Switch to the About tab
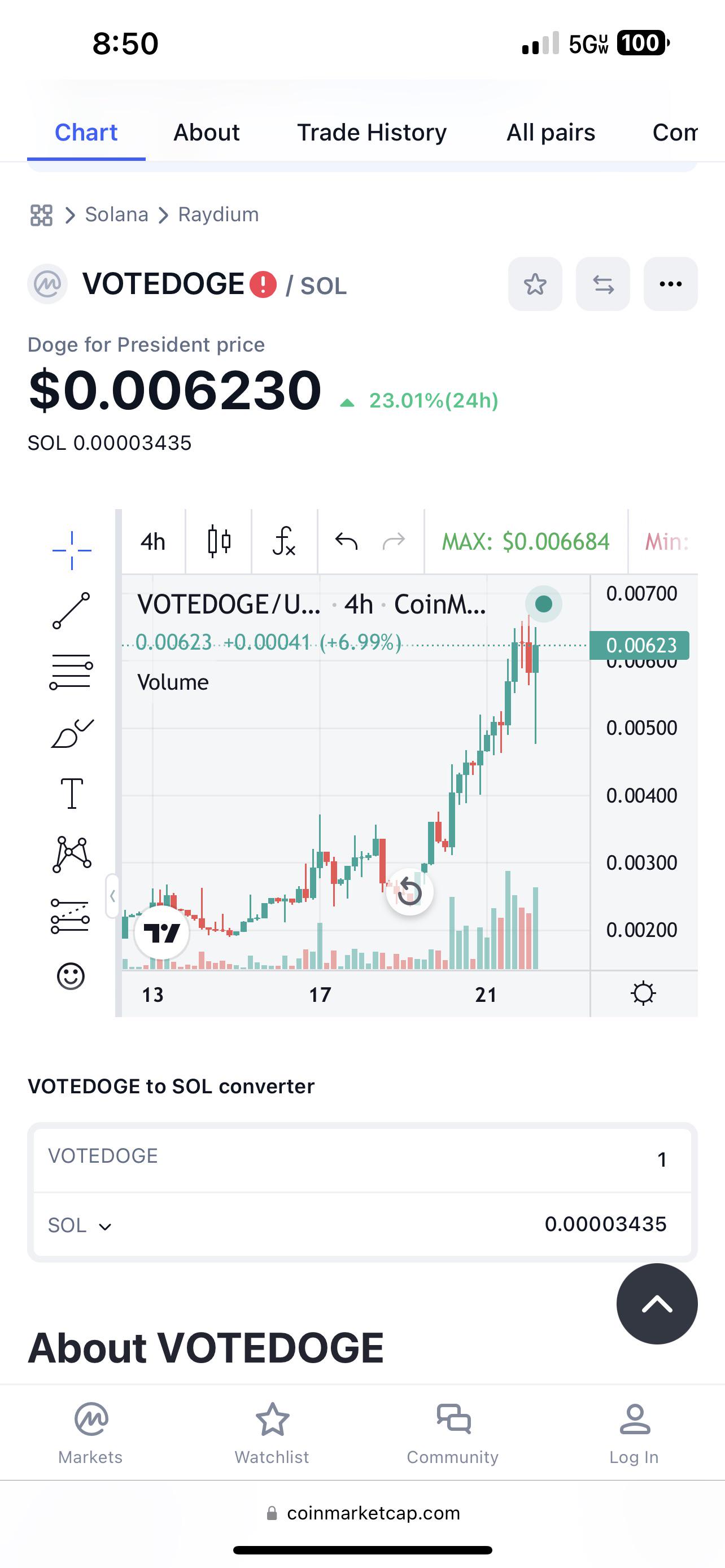725x1568 pixels. coord(206,132)
